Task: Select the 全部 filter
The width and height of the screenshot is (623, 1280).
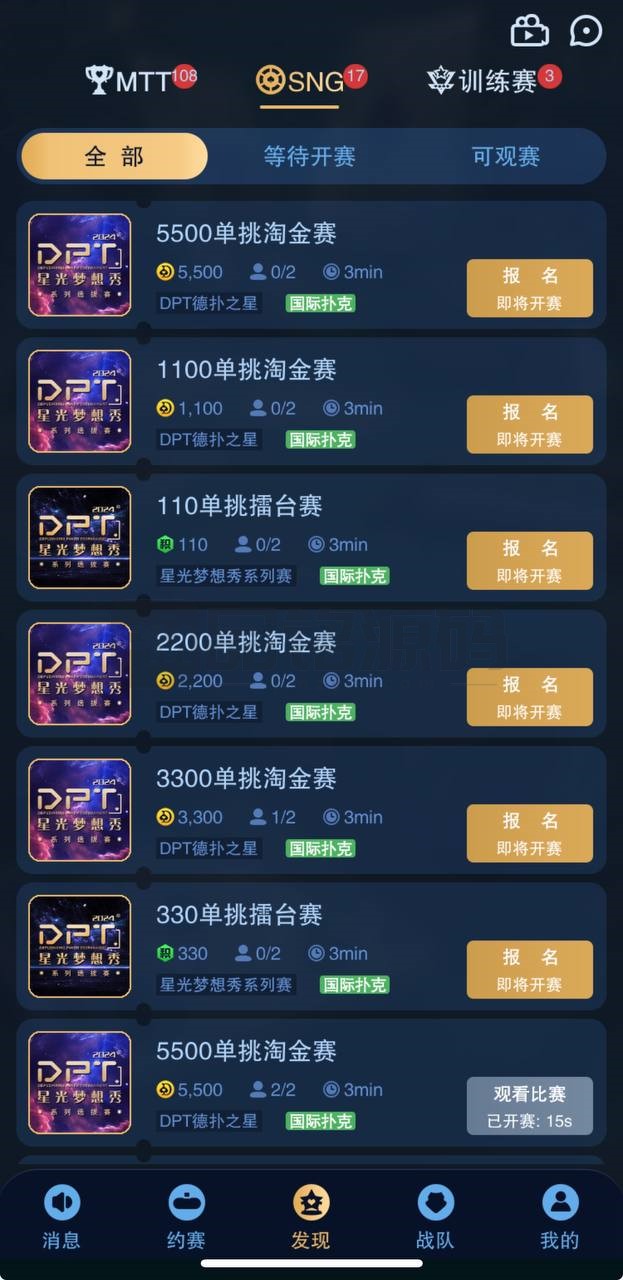Action: click(114, 156)
